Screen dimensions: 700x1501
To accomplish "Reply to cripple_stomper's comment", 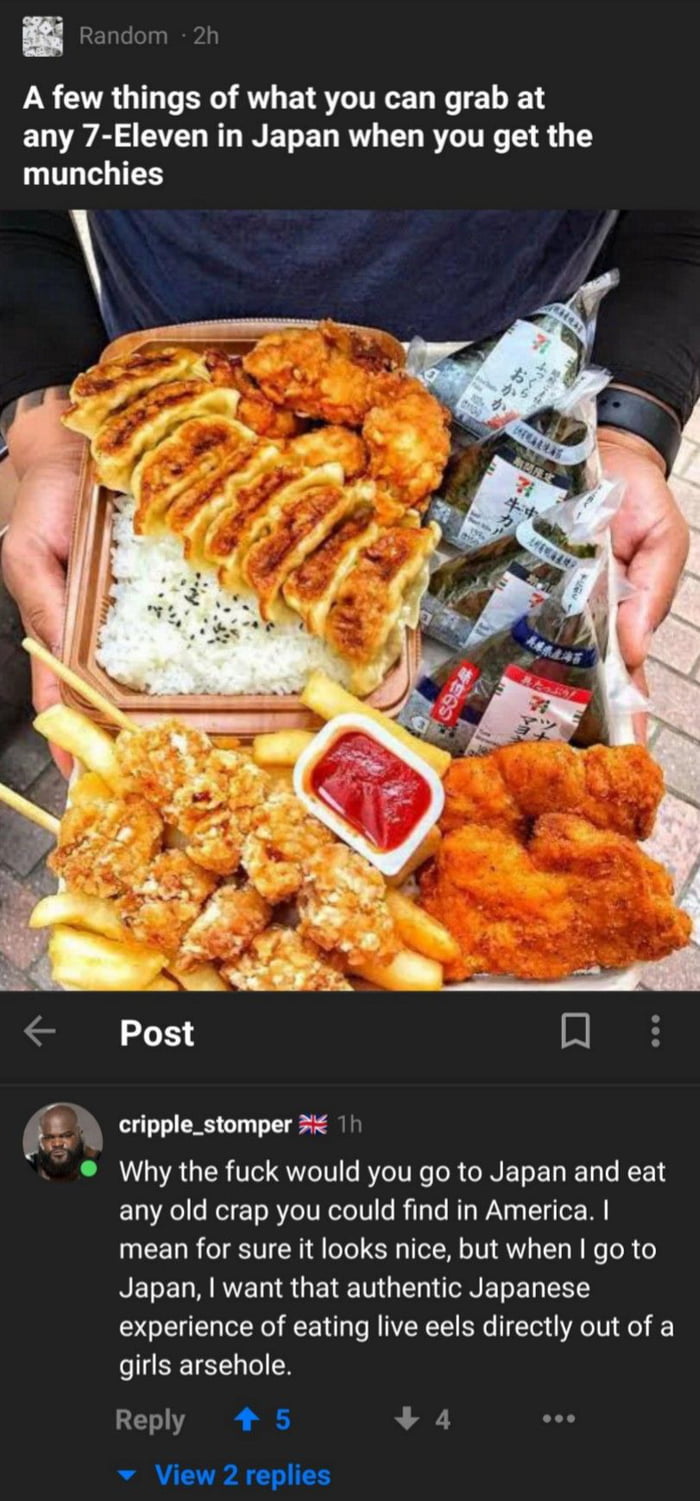I will click(x=150, y=1420).
